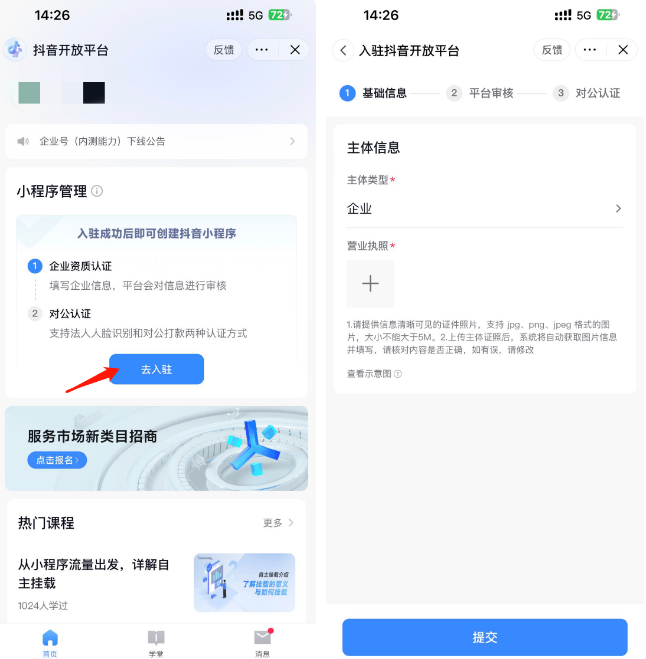Open the 主体类型 picker showing 企业
This screenshot has width=646, height=659.
[x=484, y=209]
